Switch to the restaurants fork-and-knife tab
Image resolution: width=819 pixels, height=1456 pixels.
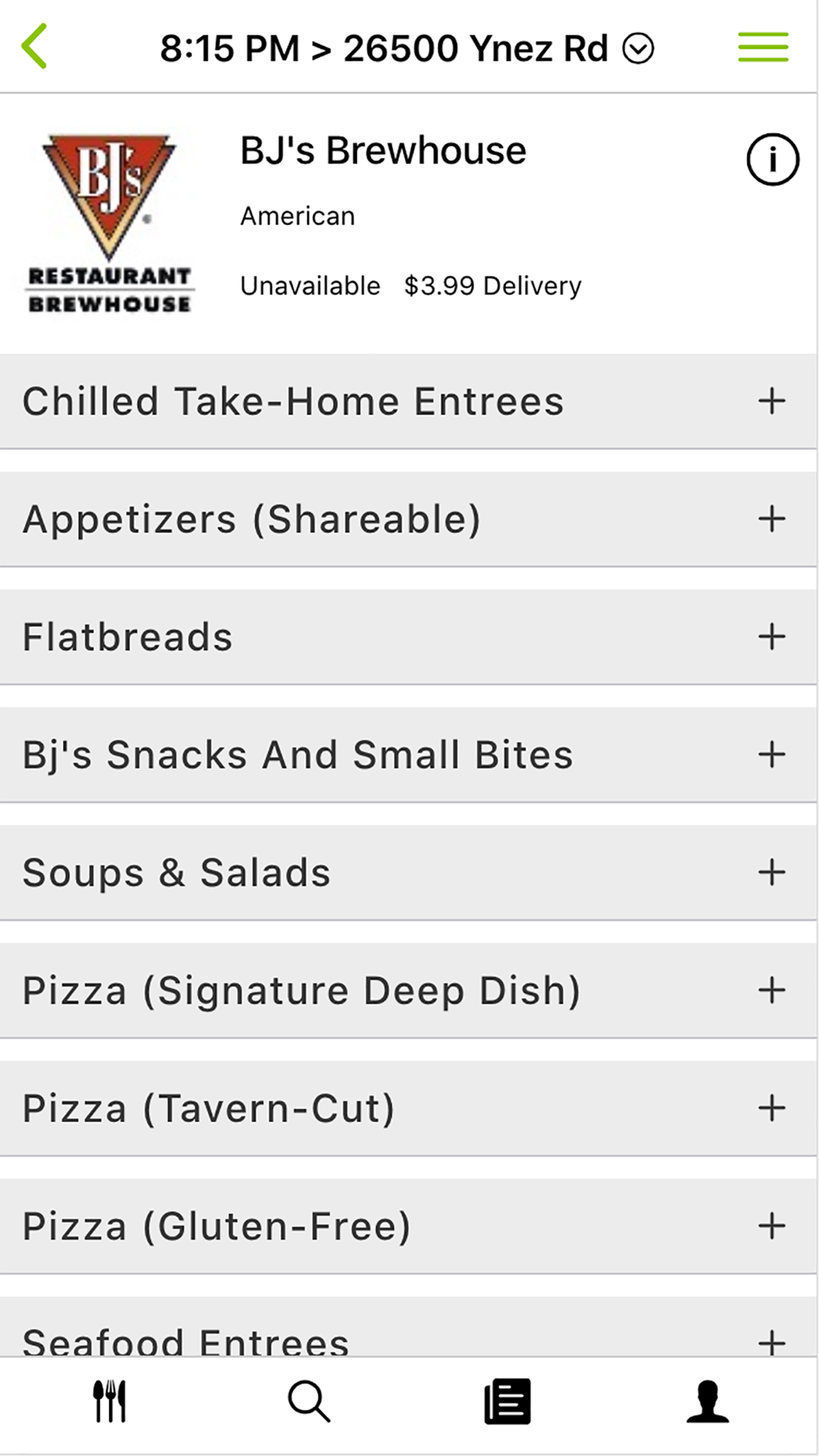pos(110,1401)
